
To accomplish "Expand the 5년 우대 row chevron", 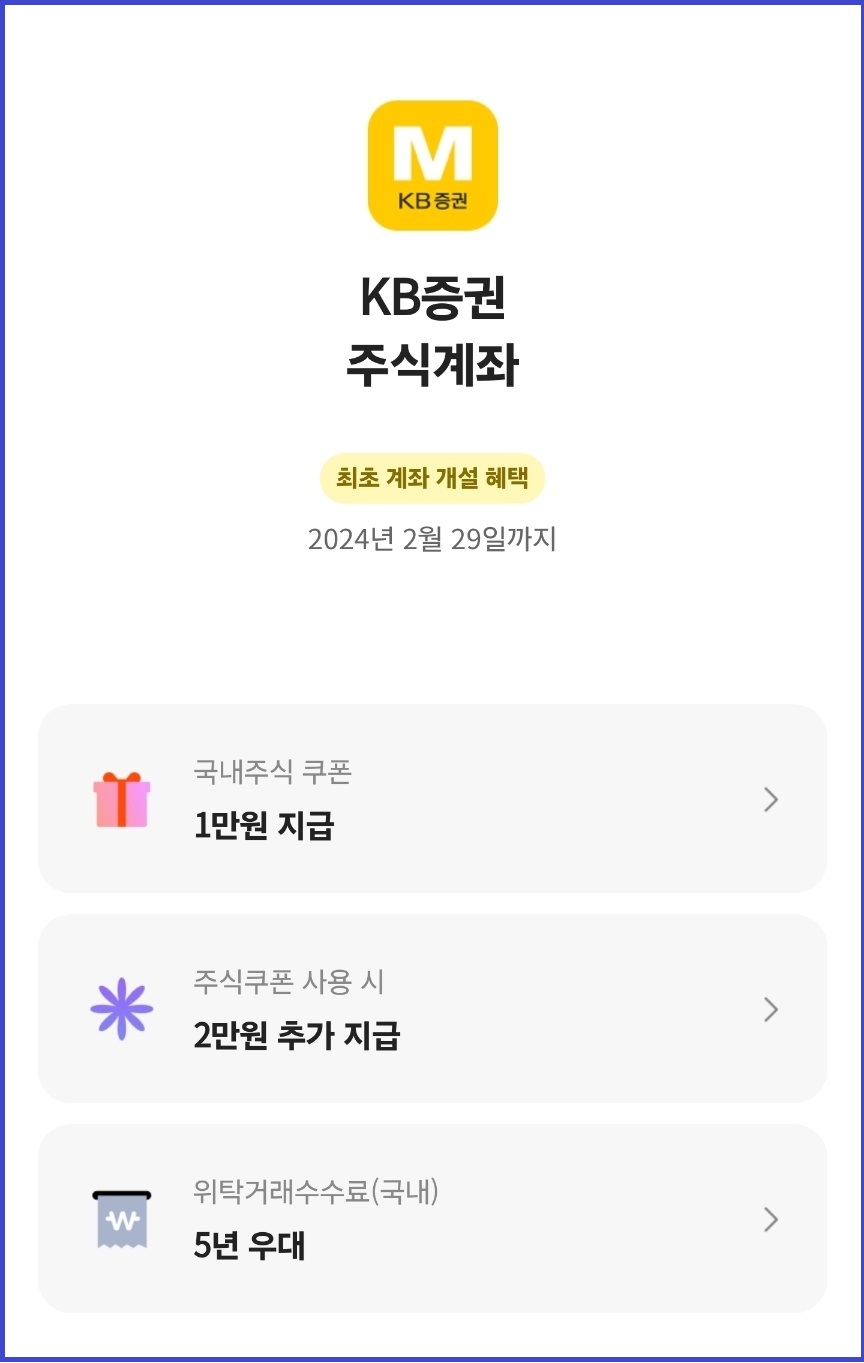I will point(770,1220).
